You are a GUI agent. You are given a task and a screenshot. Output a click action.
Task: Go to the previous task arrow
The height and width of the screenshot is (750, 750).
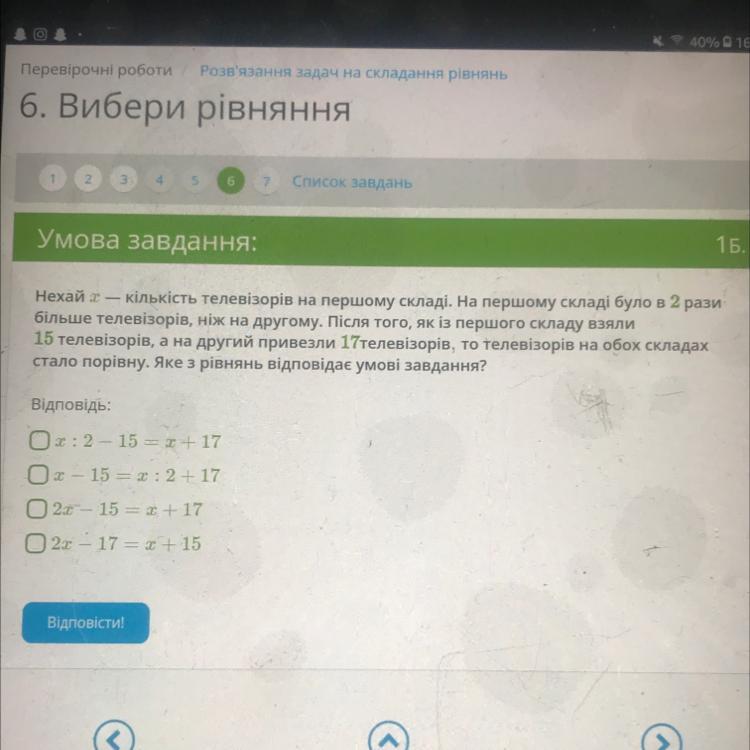[x=116, y=738]
